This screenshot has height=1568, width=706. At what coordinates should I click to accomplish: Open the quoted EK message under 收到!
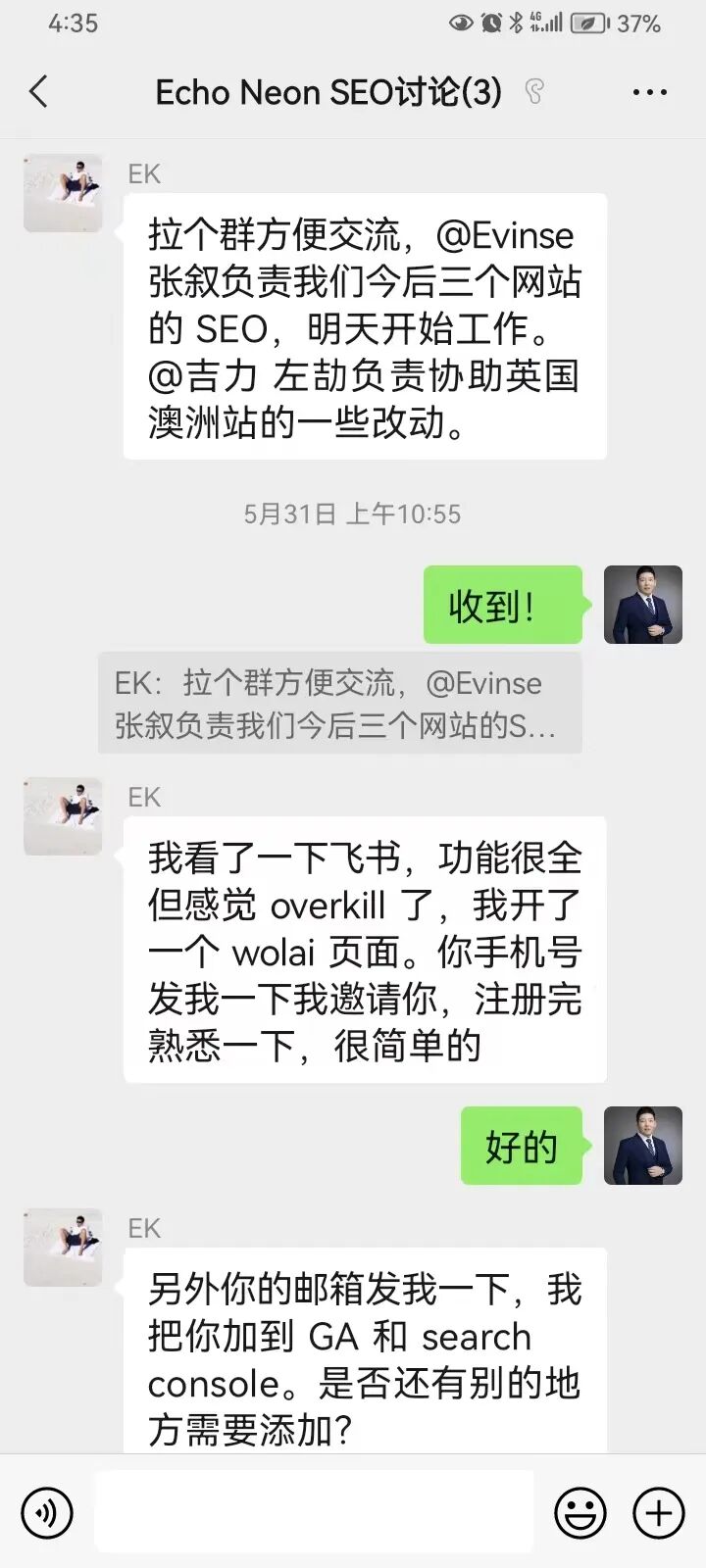tap(339, 704)
